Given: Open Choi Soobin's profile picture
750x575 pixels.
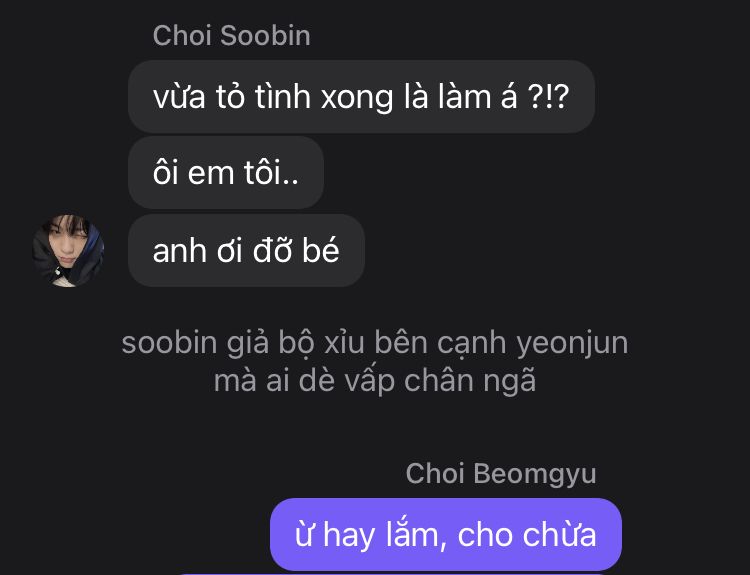Looking at the screenshot, I should click(68, 250).
